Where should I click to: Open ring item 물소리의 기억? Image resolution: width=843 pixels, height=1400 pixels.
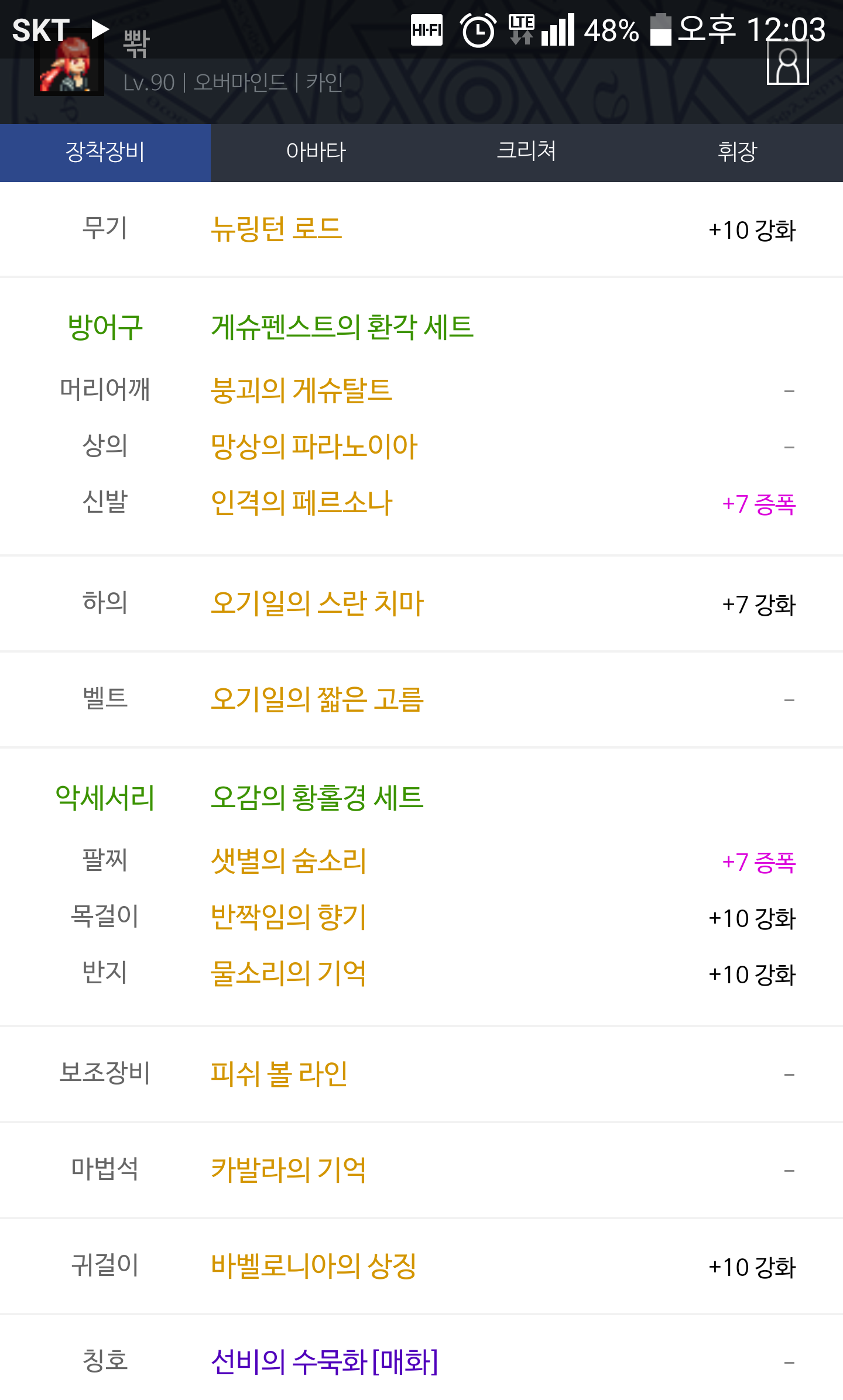tap(289, 973)
